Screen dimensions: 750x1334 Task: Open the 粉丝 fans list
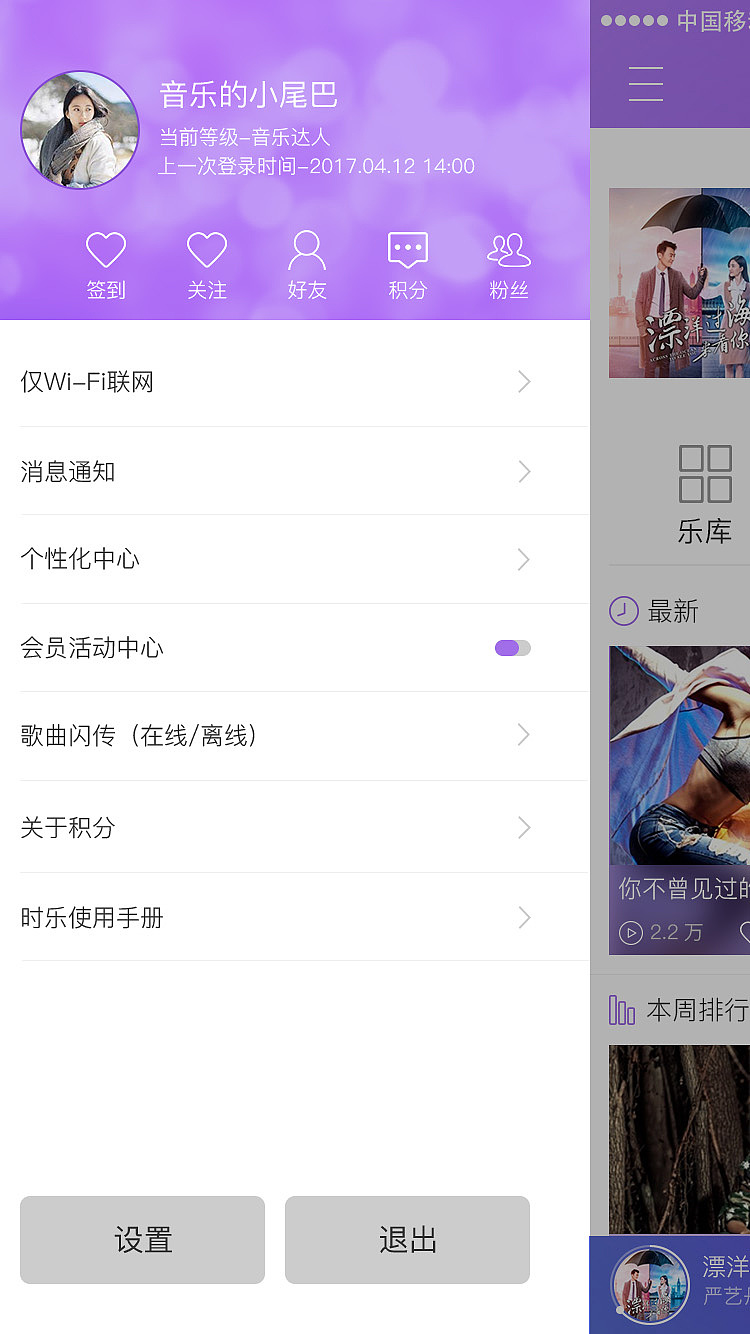[509, 265]
